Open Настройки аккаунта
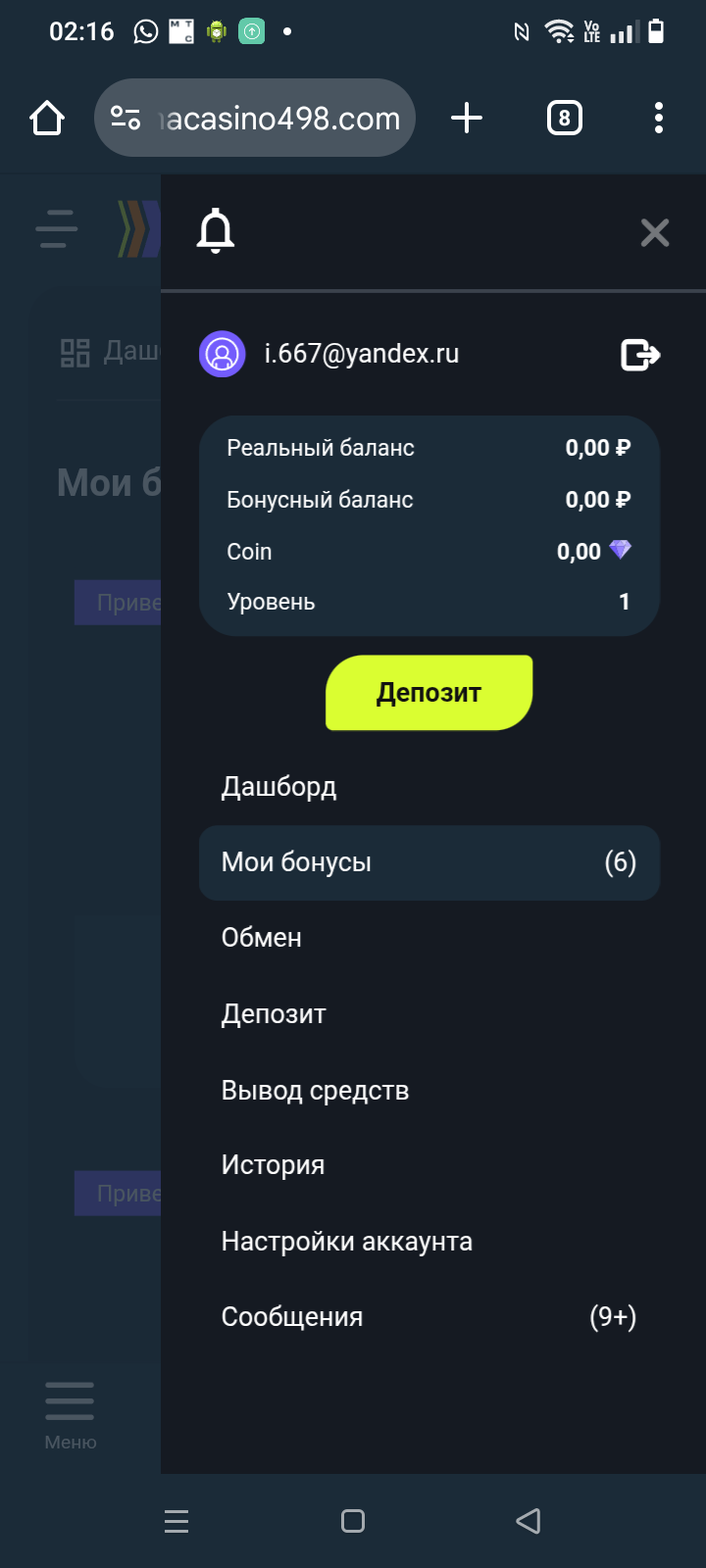Screen dimensions: 706x1568 346,1242
